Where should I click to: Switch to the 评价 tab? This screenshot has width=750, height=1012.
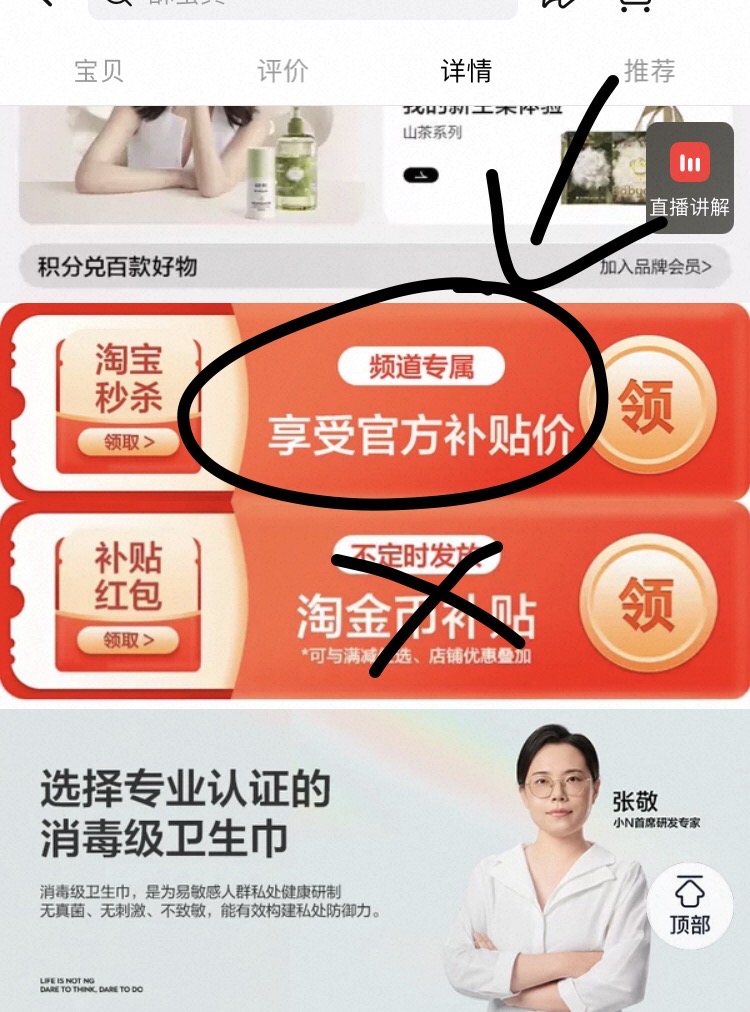click(x=283, y=72)
